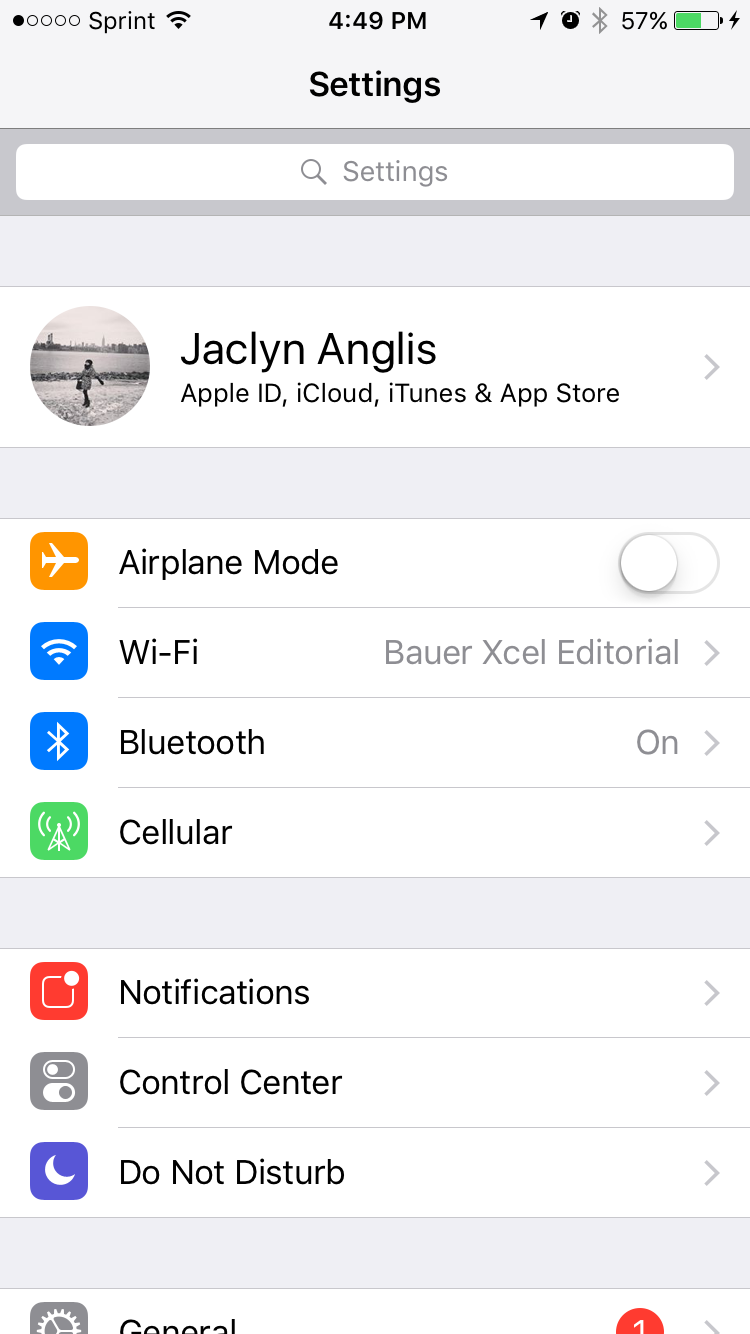
Task: Tap the Settings search field
Action: click(375, 172)
